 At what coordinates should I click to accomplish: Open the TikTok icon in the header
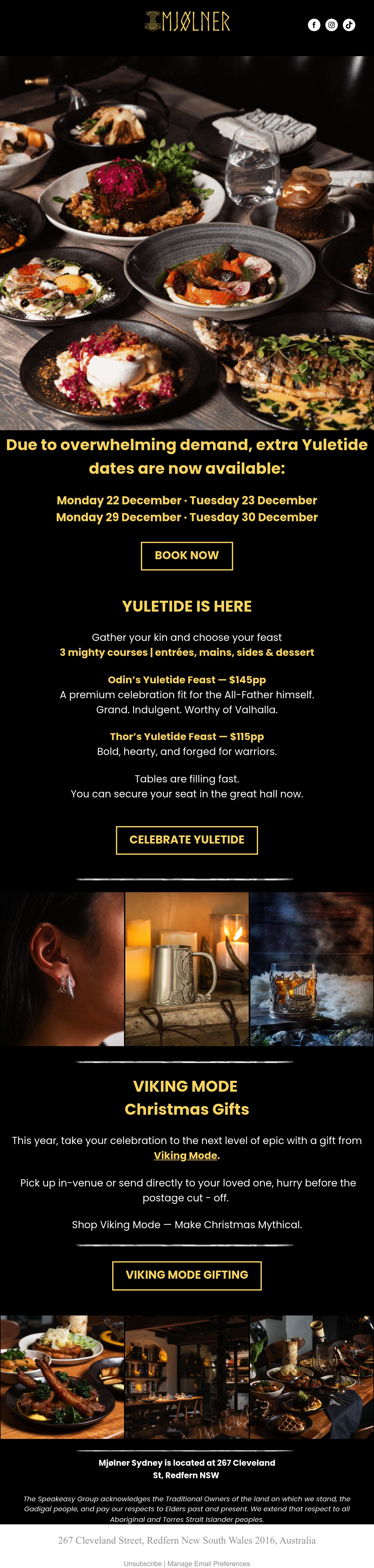coord(349,25)
